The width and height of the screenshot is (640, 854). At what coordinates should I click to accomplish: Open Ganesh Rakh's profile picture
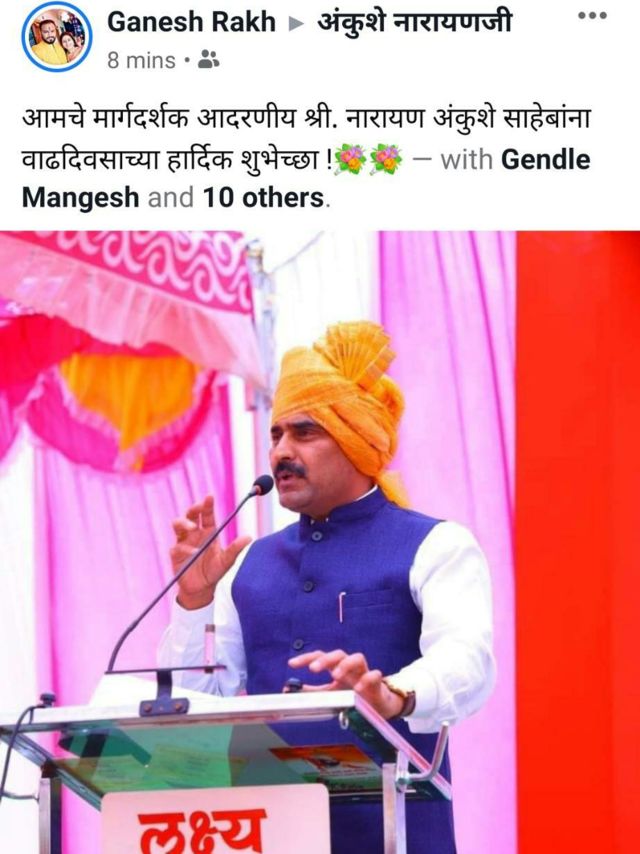[x=57, y=37]
